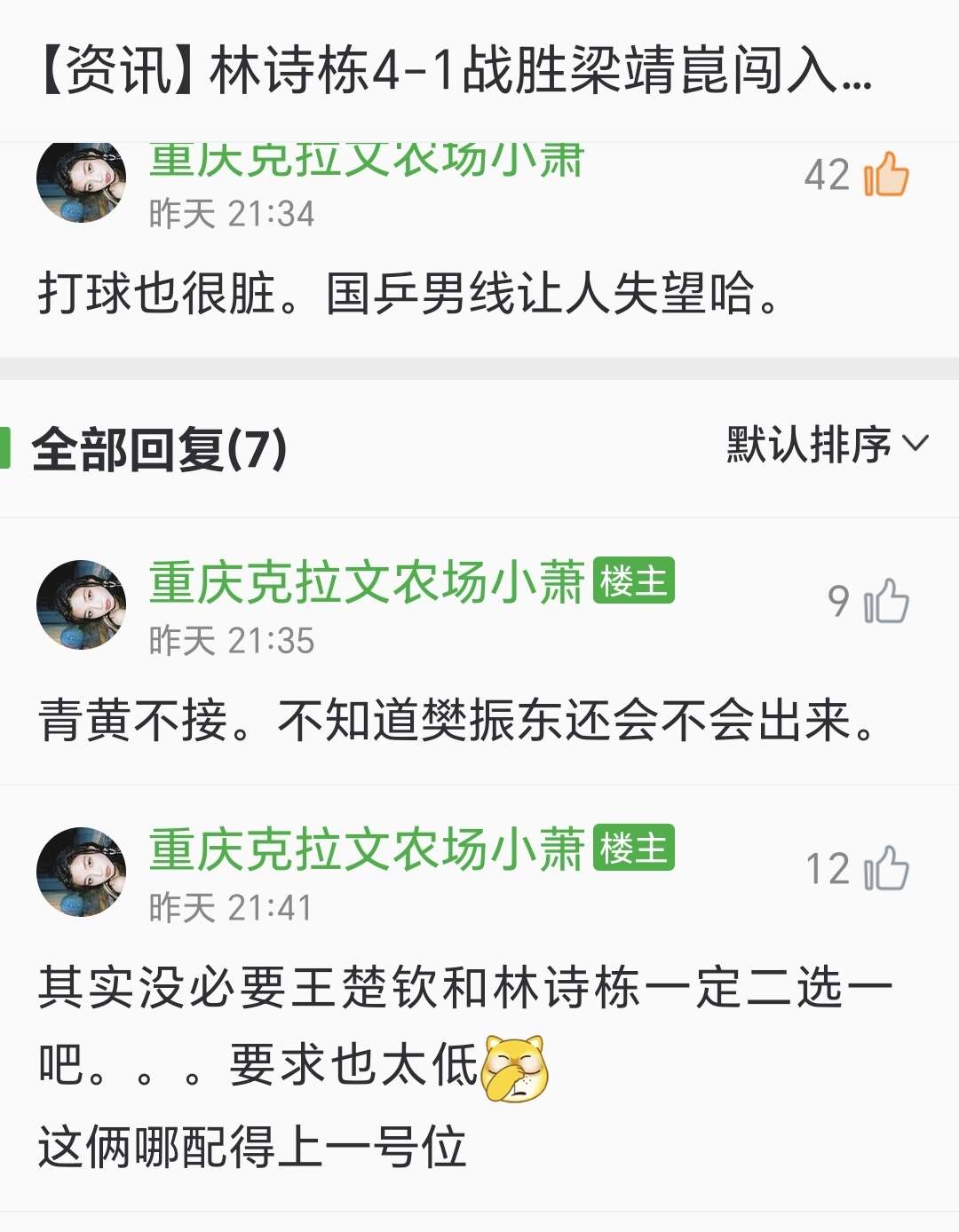The width and height of the screenshot is (959, 1232).
Task: Open the username on the 21:41 reply
Action: [x=366, y=849]
